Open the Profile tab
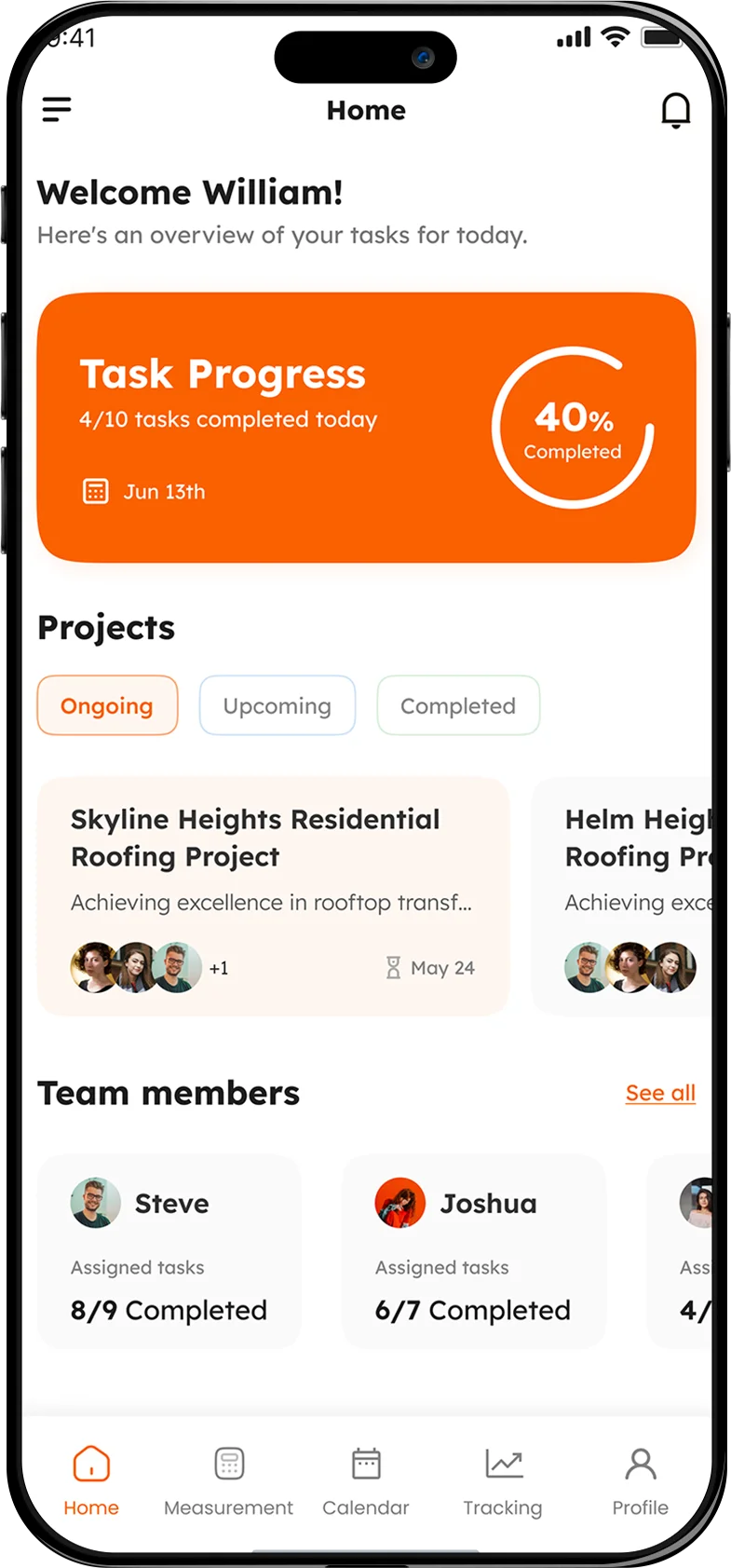Viewport: 731px width, 1568px height. 640,1480
